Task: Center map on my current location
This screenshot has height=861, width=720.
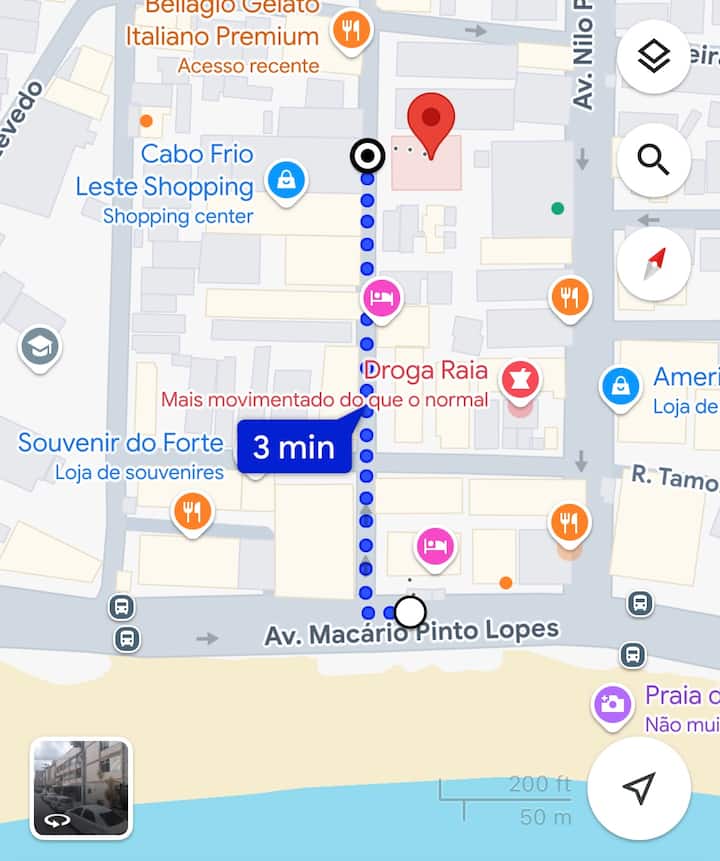Action: 638,787
